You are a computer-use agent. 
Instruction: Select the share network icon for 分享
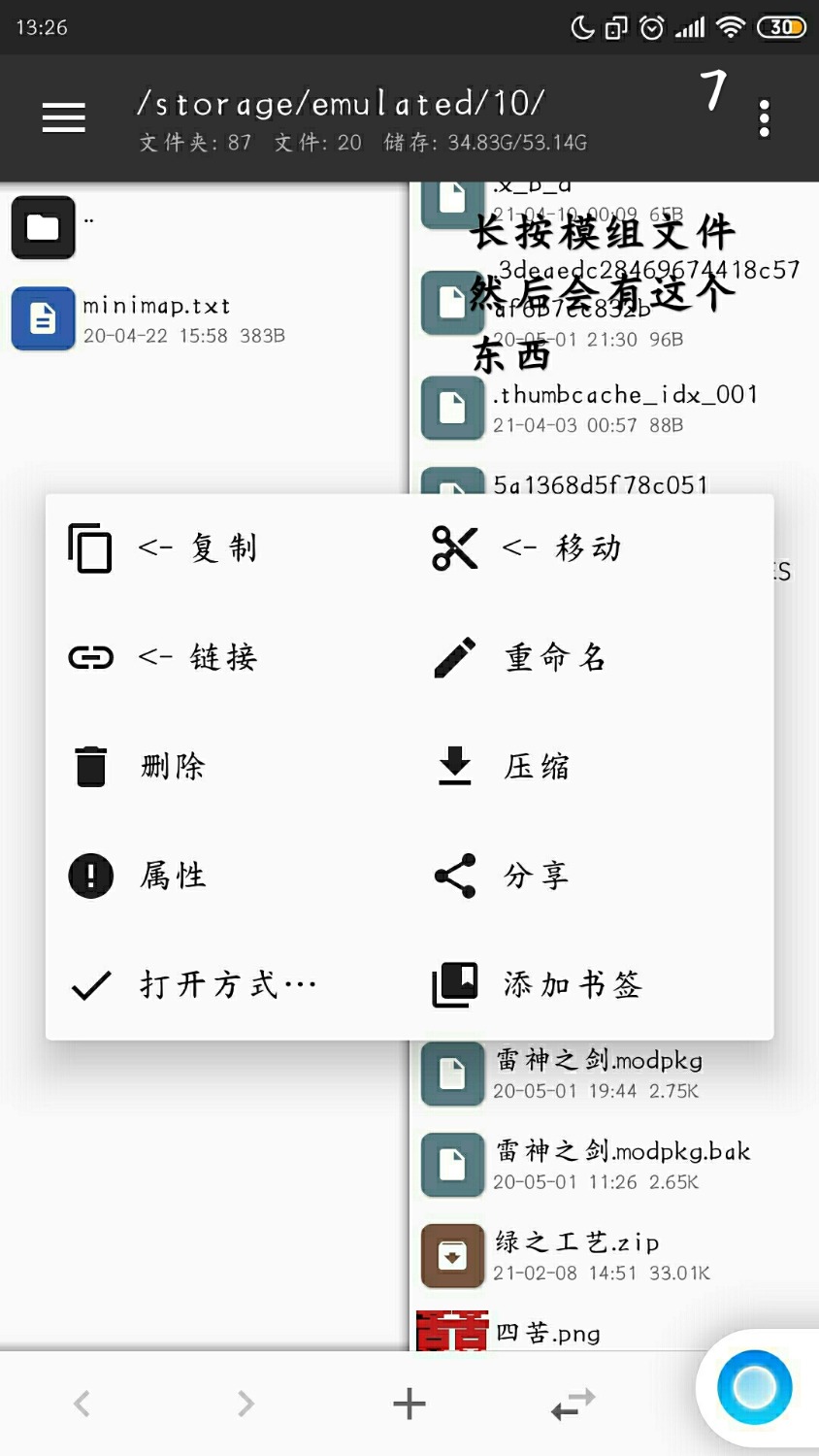[x=453, y=875]
